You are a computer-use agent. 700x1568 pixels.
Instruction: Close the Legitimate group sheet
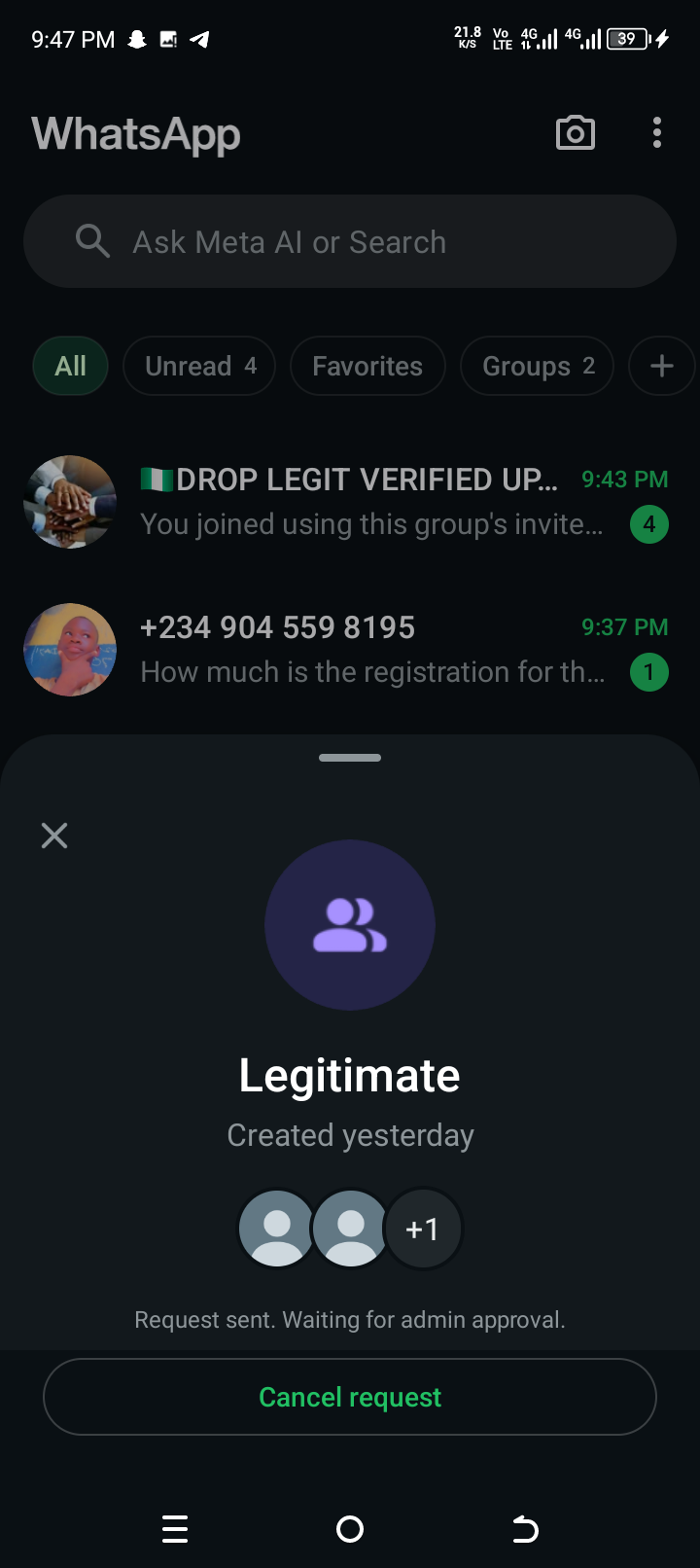pyautogui.click(x=54, y=836)
